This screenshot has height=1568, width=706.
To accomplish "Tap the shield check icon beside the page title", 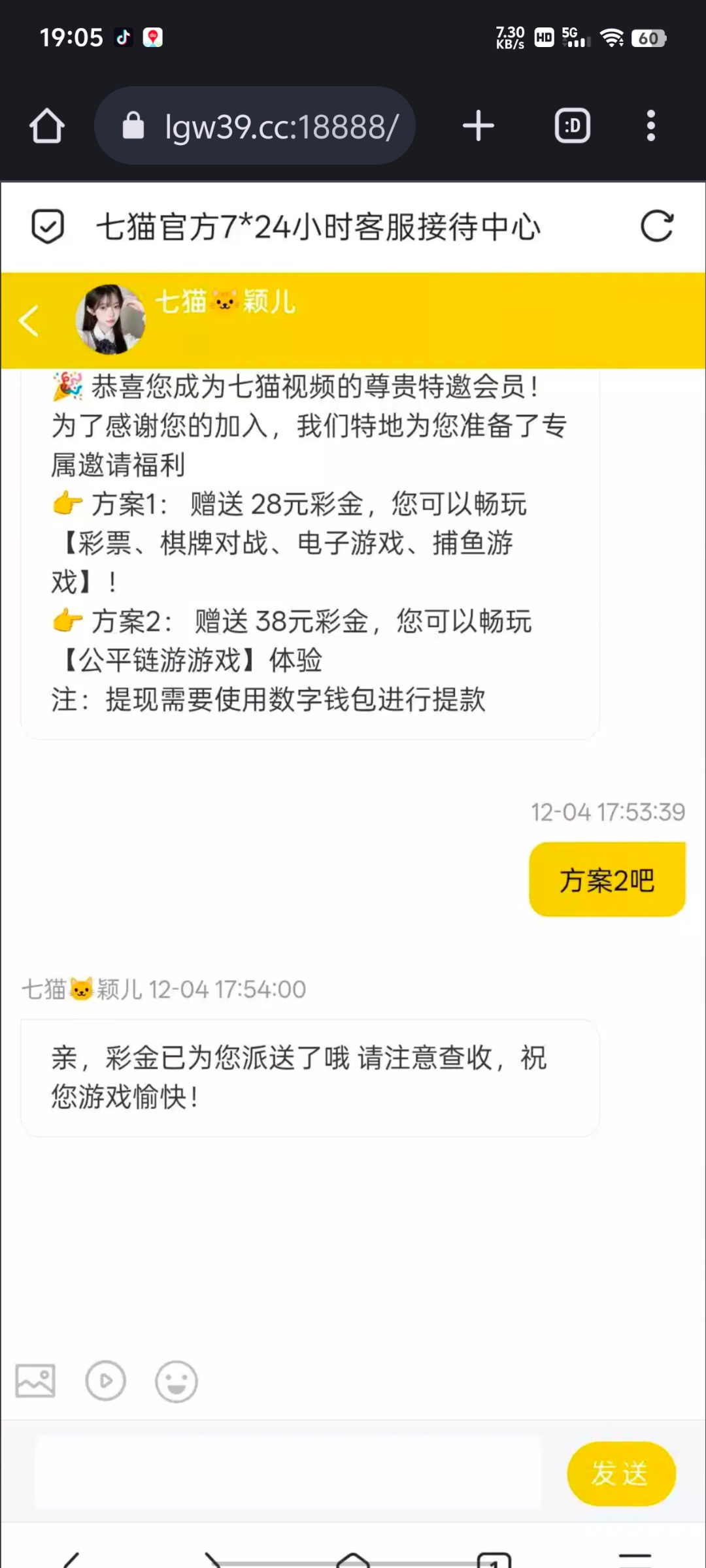I will click(48, 225).
